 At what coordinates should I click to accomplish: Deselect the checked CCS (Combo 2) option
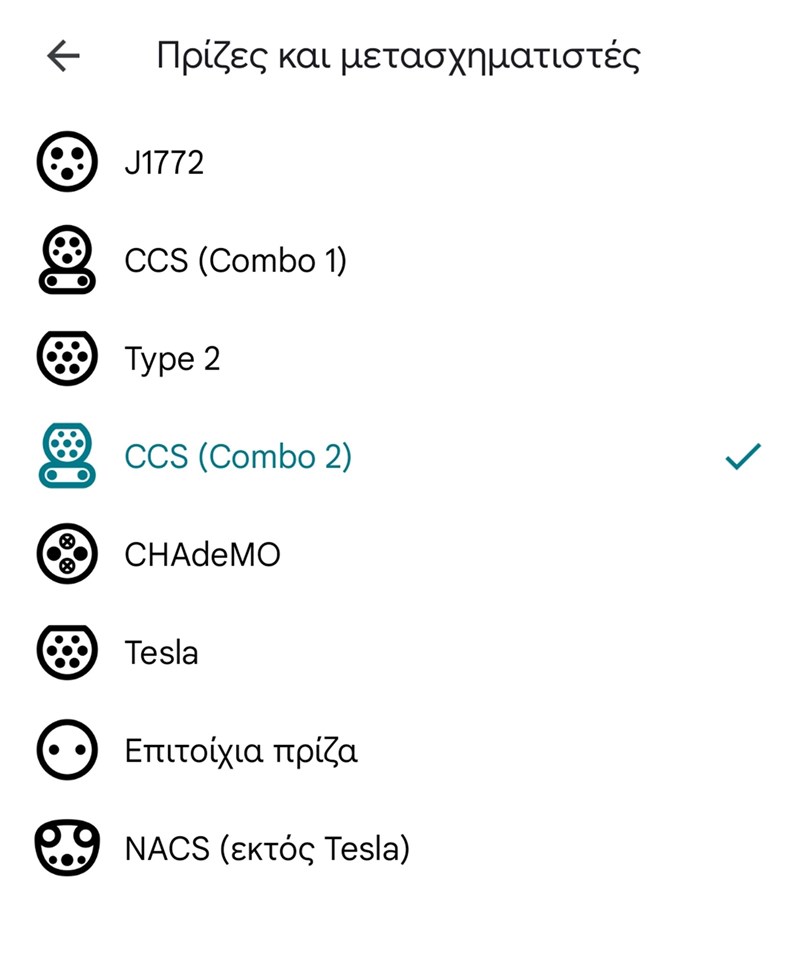click(238, 456)
